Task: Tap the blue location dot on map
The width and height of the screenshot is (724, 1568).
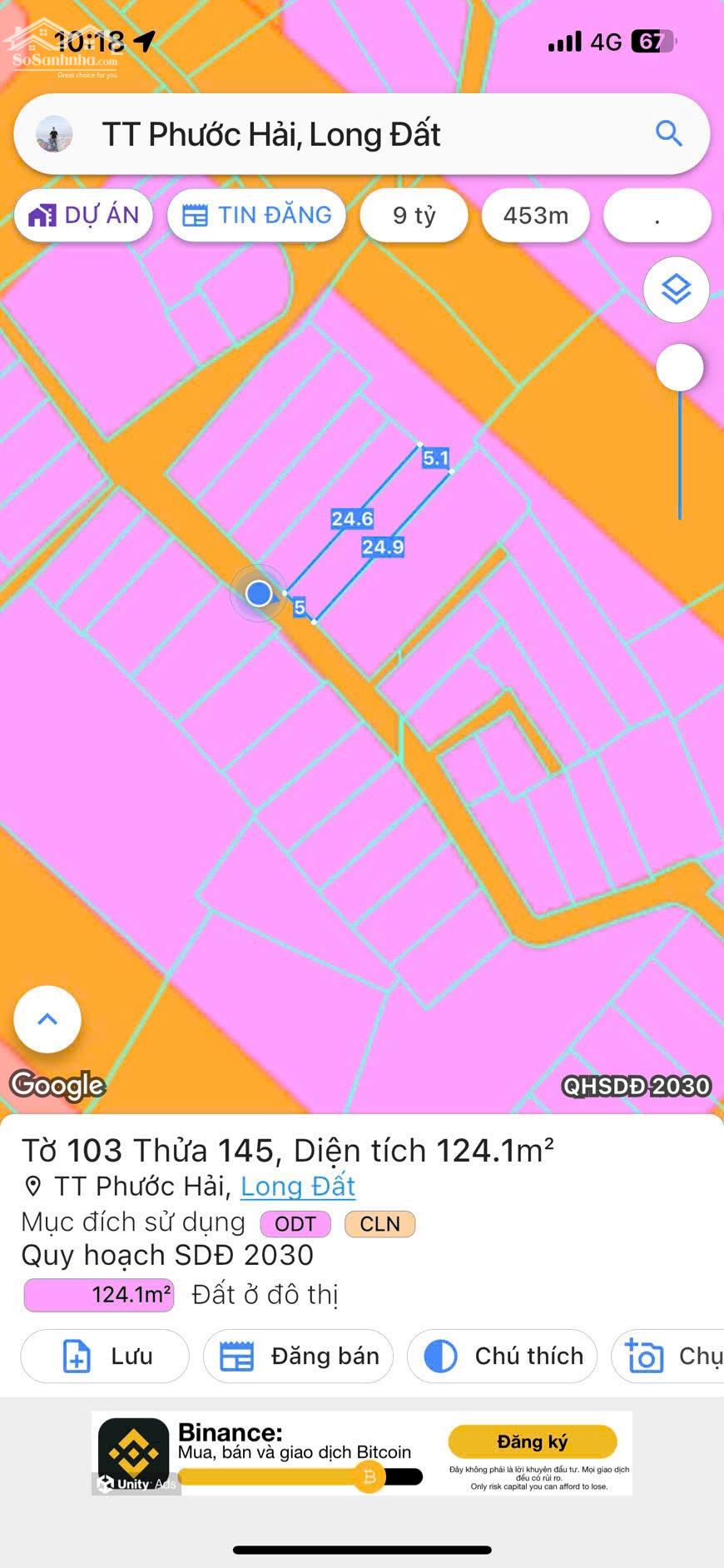Action: (x=259, y=593)
